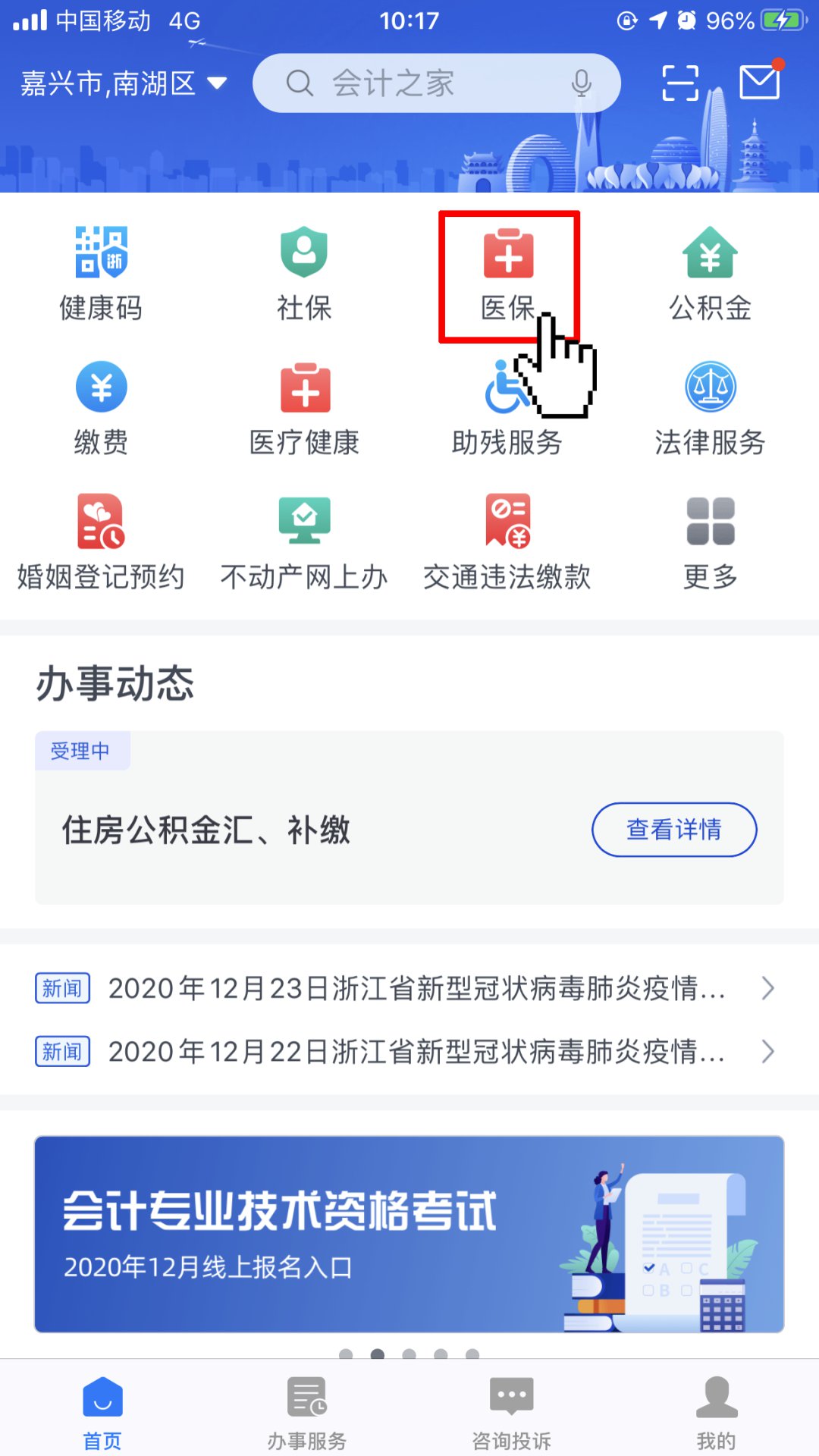The image size is (819, 1456).
Task: Open 婚姻登记预约
Action: coord(101,541)
